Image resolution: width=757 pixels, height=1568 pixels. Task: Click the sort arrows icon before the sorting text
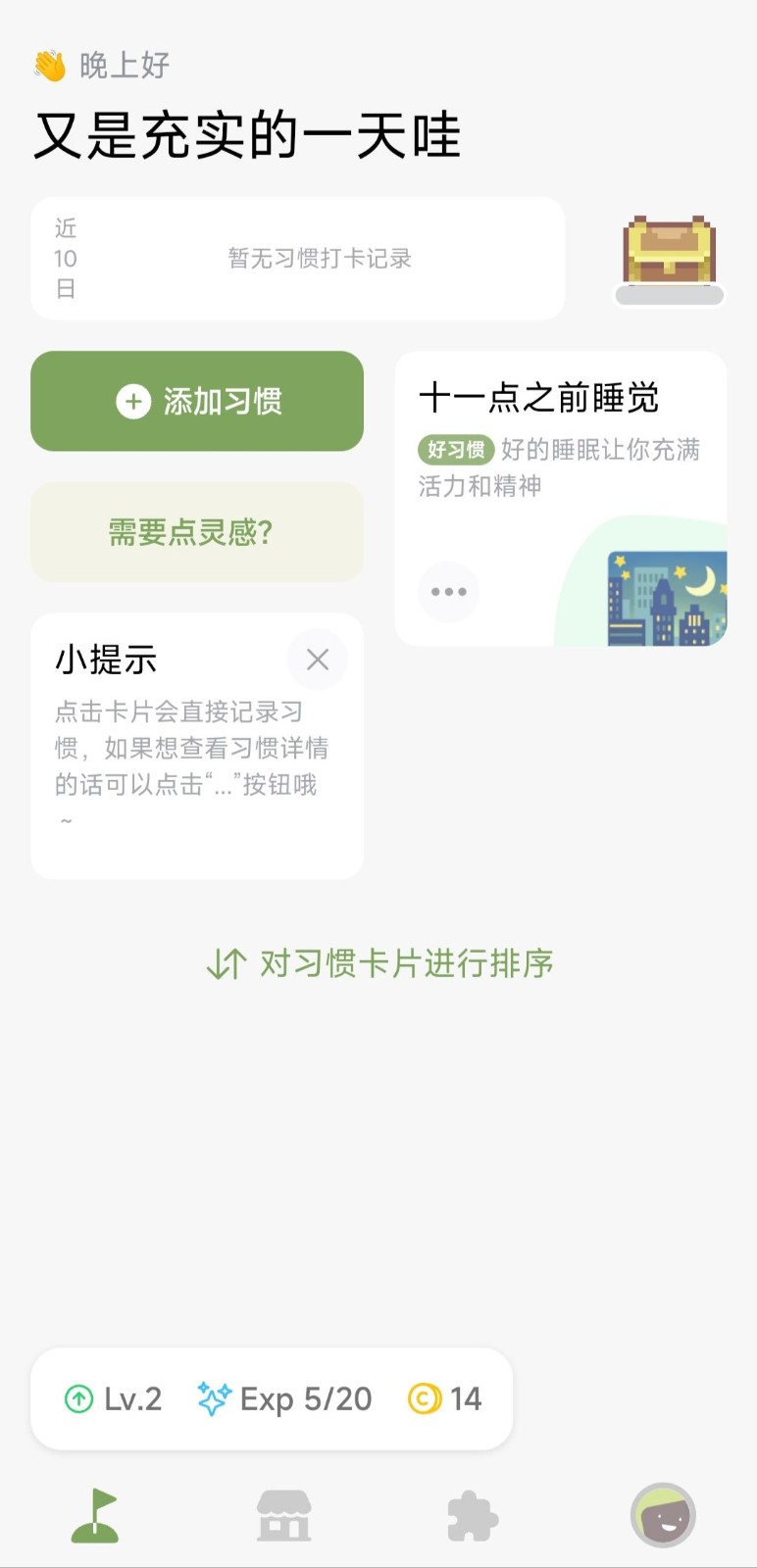point(225,964)
